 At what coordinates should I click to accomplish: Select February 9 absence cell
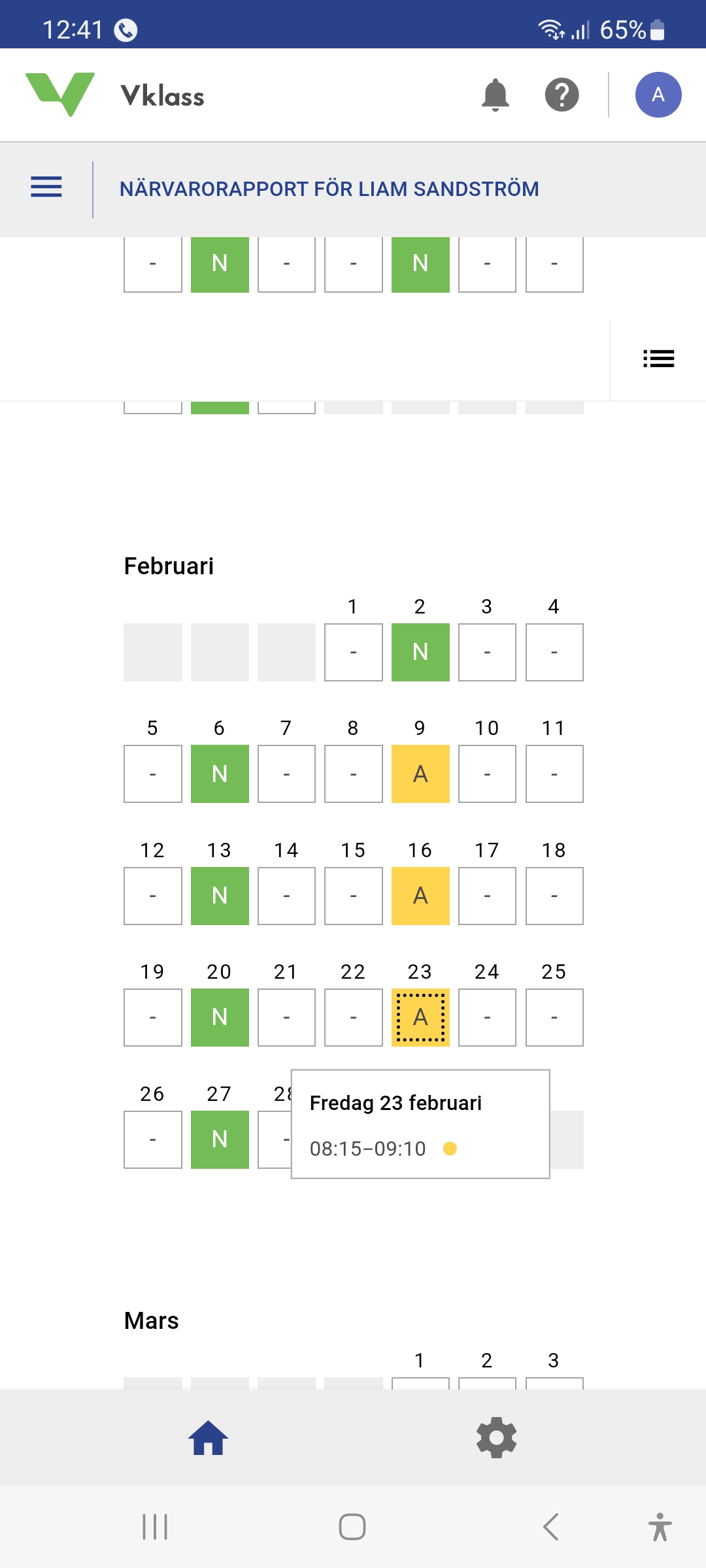point(420,774)
